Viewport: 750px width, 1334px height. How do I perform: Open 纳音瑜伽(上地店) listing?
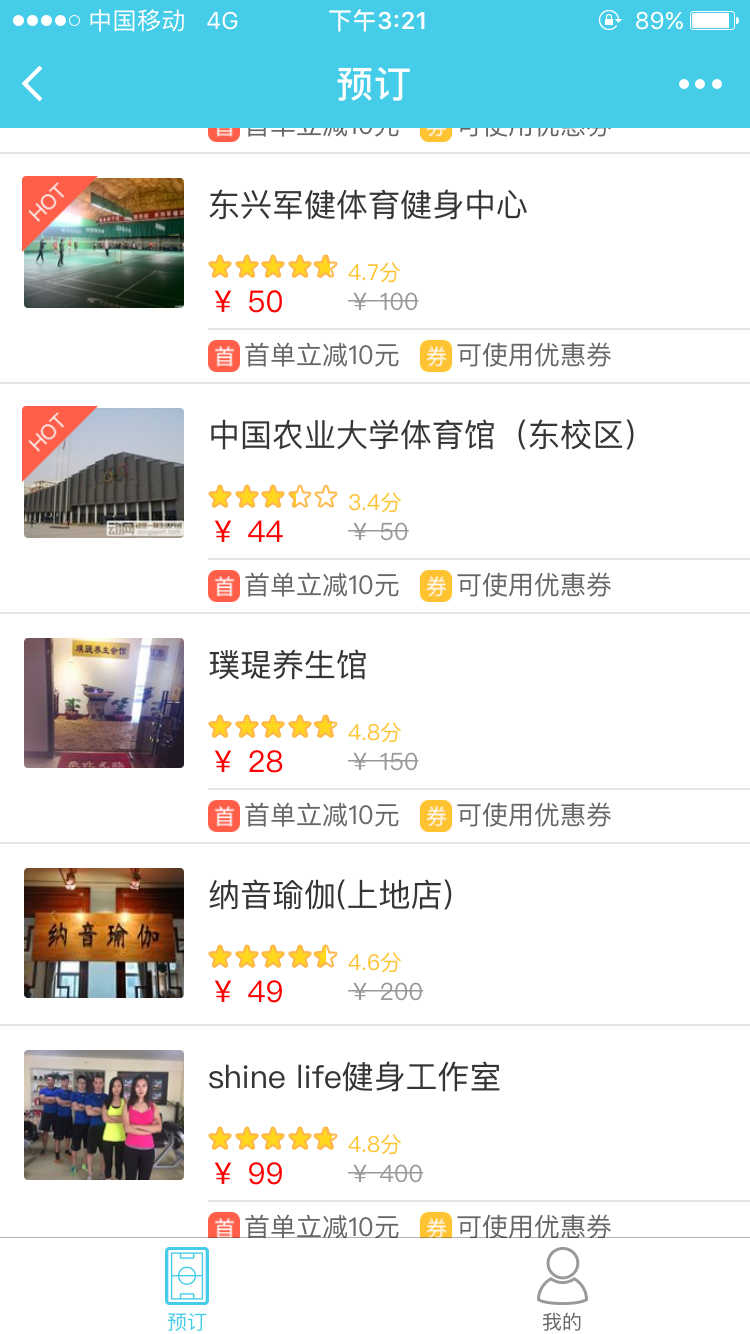331,896
